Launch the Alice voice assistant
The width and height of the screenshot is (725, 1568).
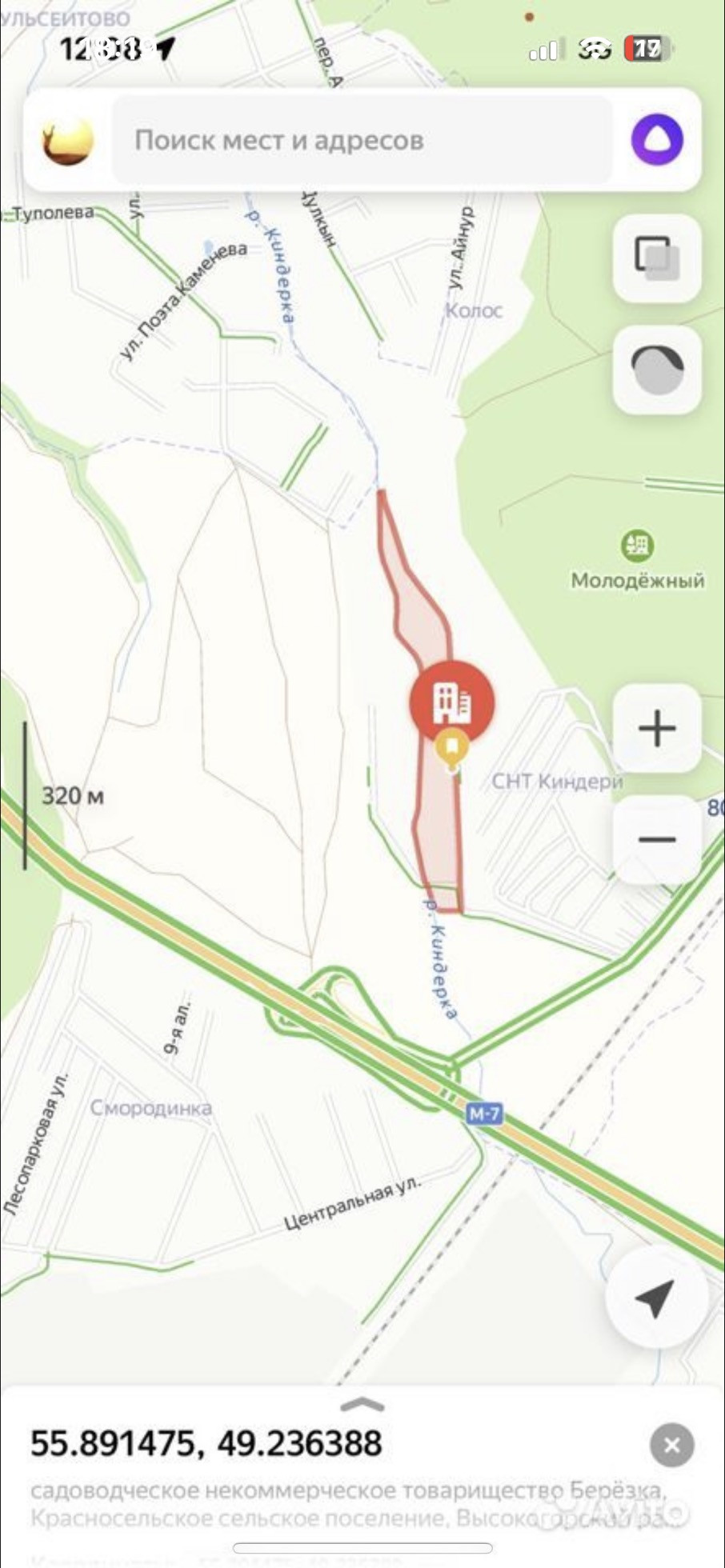coord(657,140)
